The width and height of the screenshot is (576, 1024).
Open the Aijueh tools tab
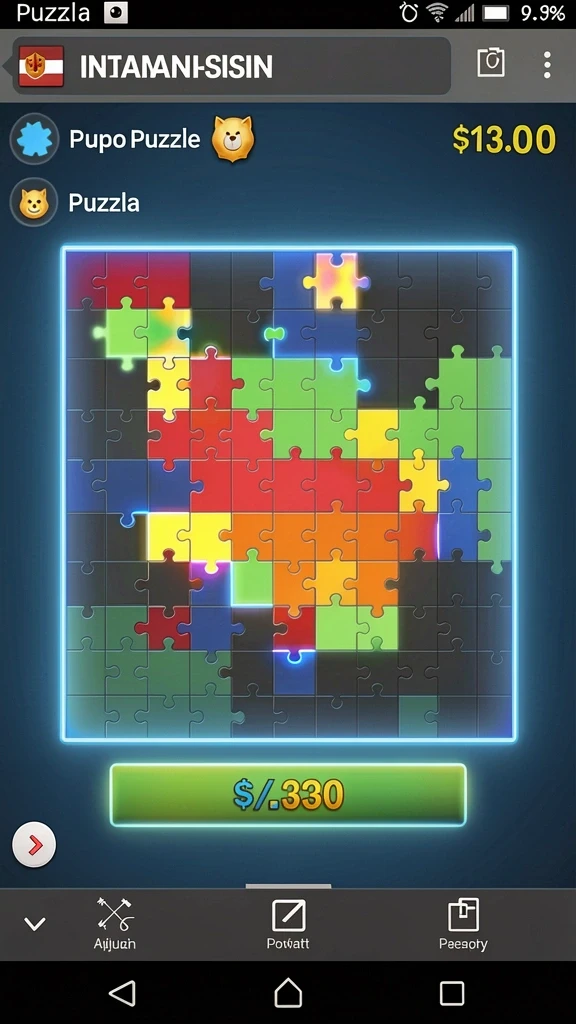click(115, 923)
